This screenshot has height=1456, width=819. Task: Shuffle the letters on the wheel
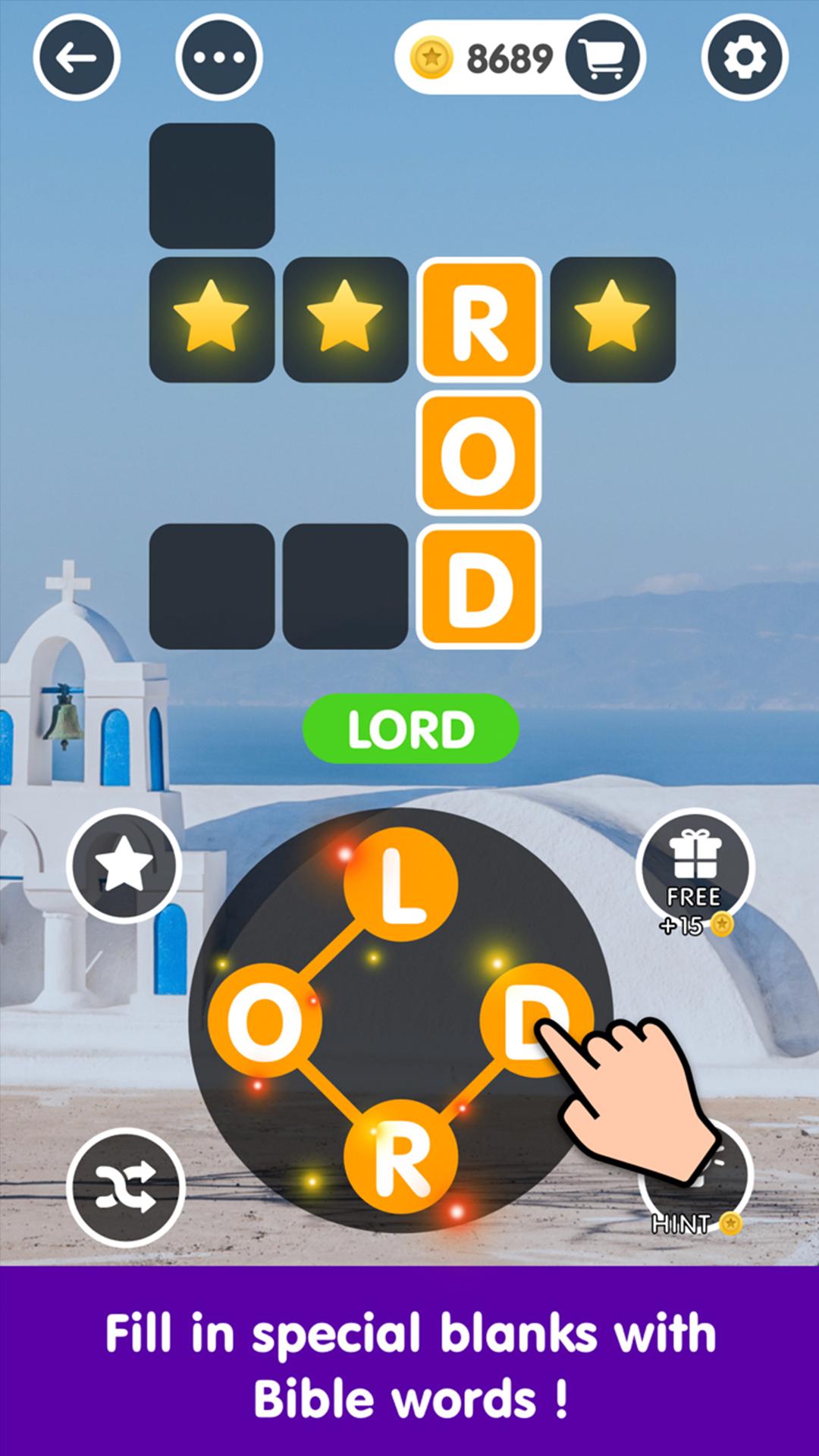pos(125,1187)
